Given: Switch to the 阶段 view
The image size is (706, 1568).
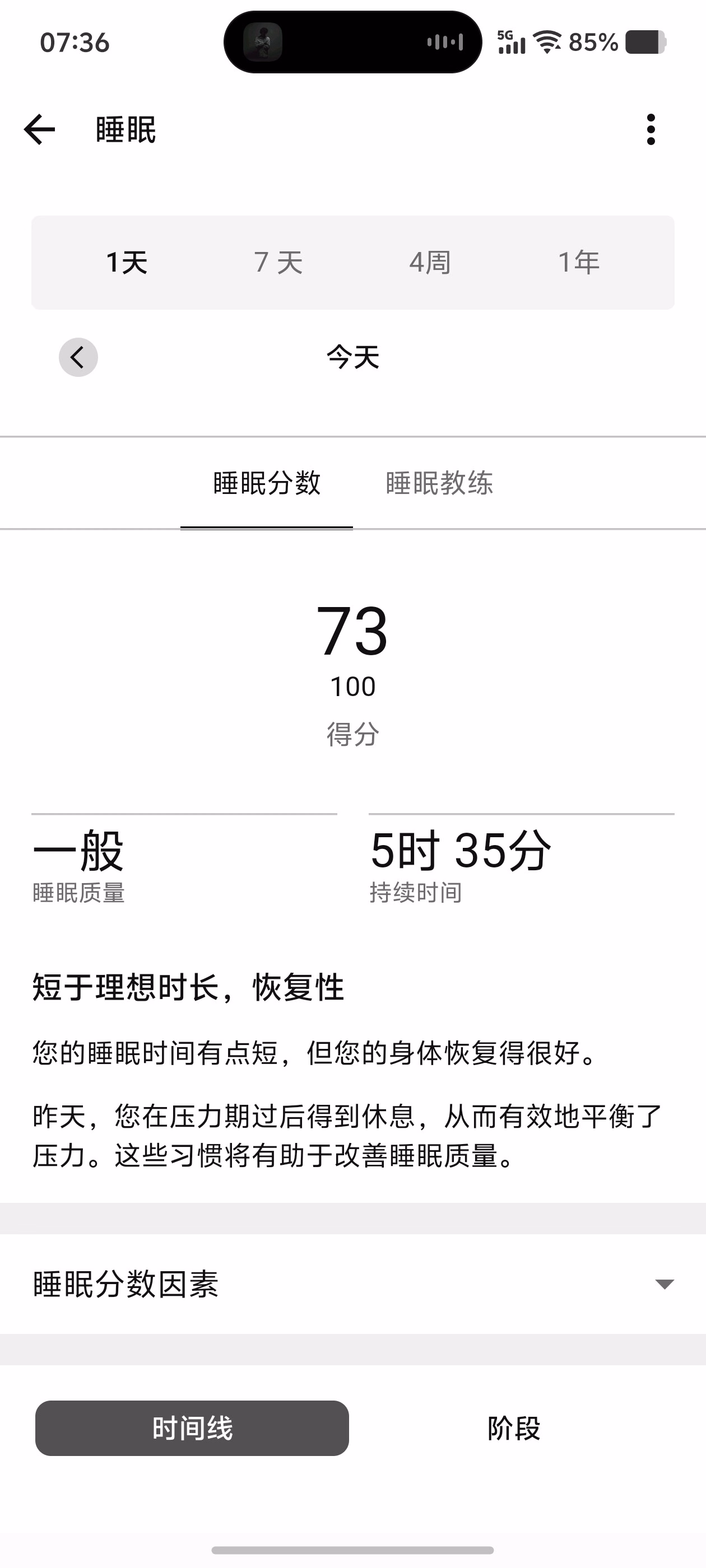Looking at the screenshot, I should pyautogui.click(x=513, y=1428).
